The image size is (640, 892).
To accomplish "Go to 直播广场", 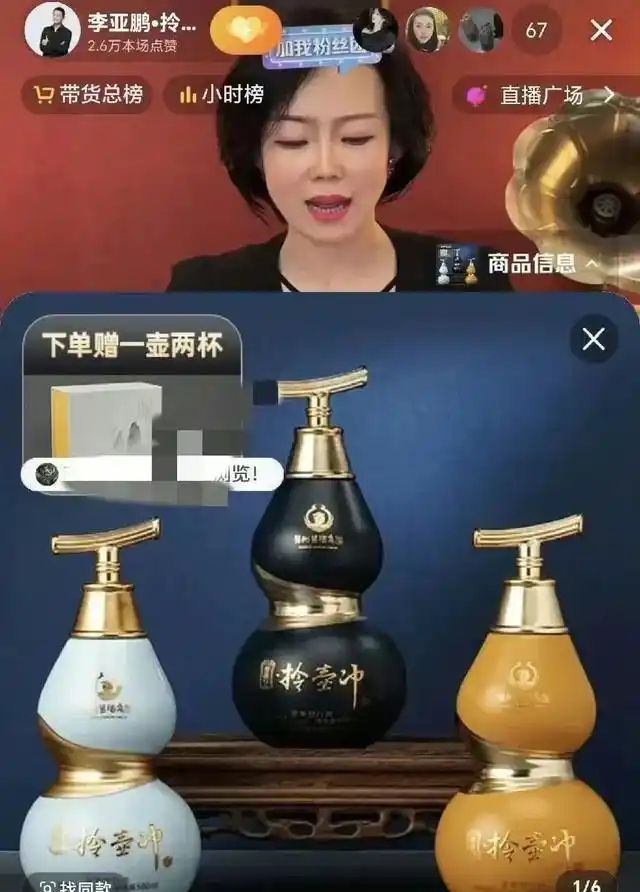I will click(x=543, y=96).
